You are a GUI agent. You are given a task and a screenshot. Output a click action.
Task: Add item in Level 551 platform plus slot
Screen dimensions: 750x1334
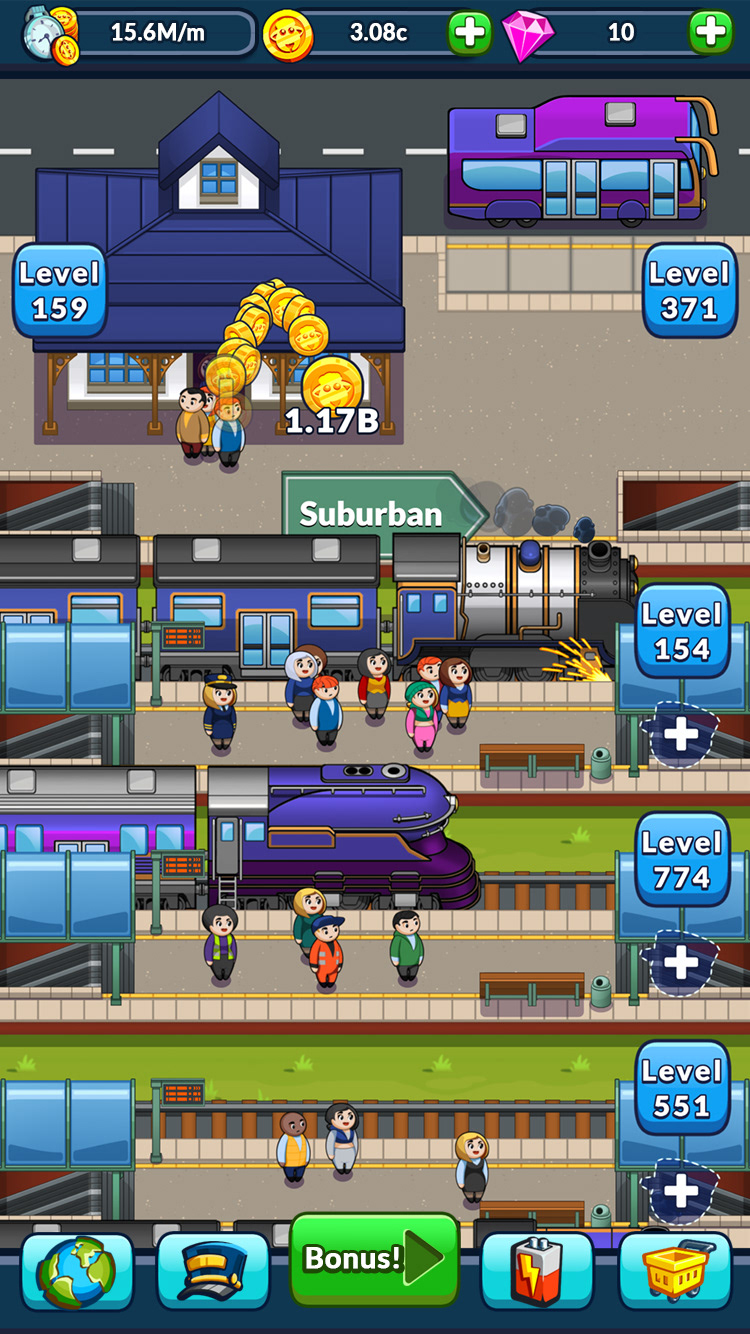point(681,1191)
